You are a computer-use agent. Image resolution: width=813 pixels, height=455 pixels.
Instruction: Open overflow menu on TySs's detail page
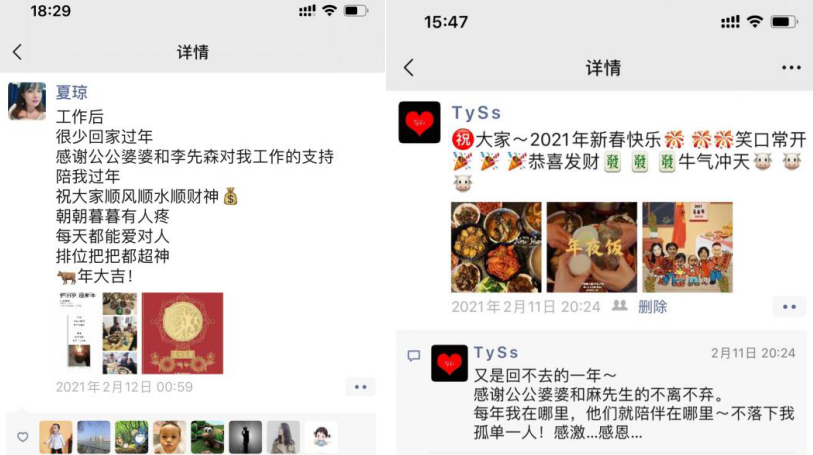coord(791,68)
